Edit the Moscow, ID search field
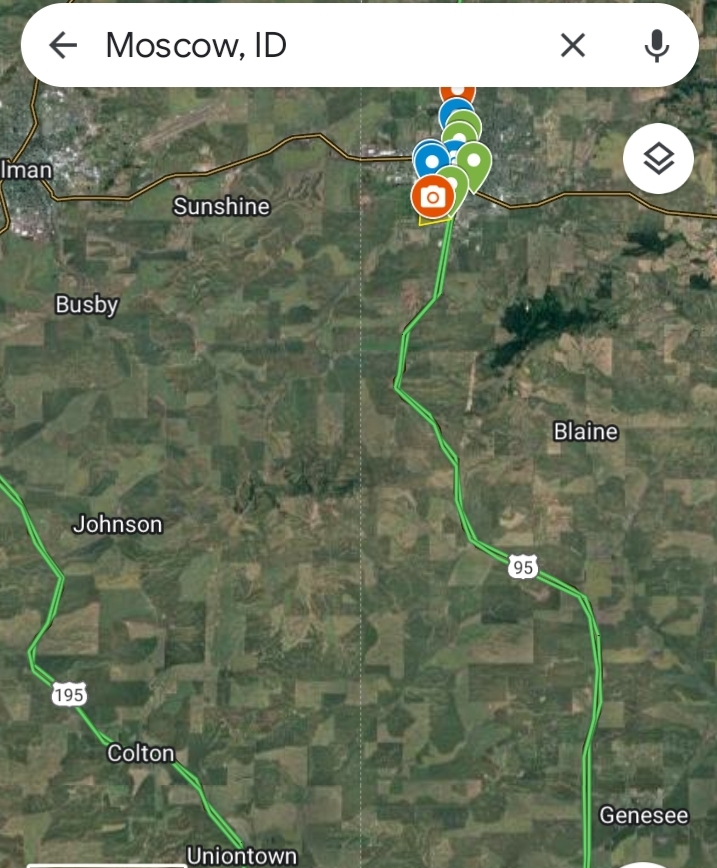 point(320,45)
